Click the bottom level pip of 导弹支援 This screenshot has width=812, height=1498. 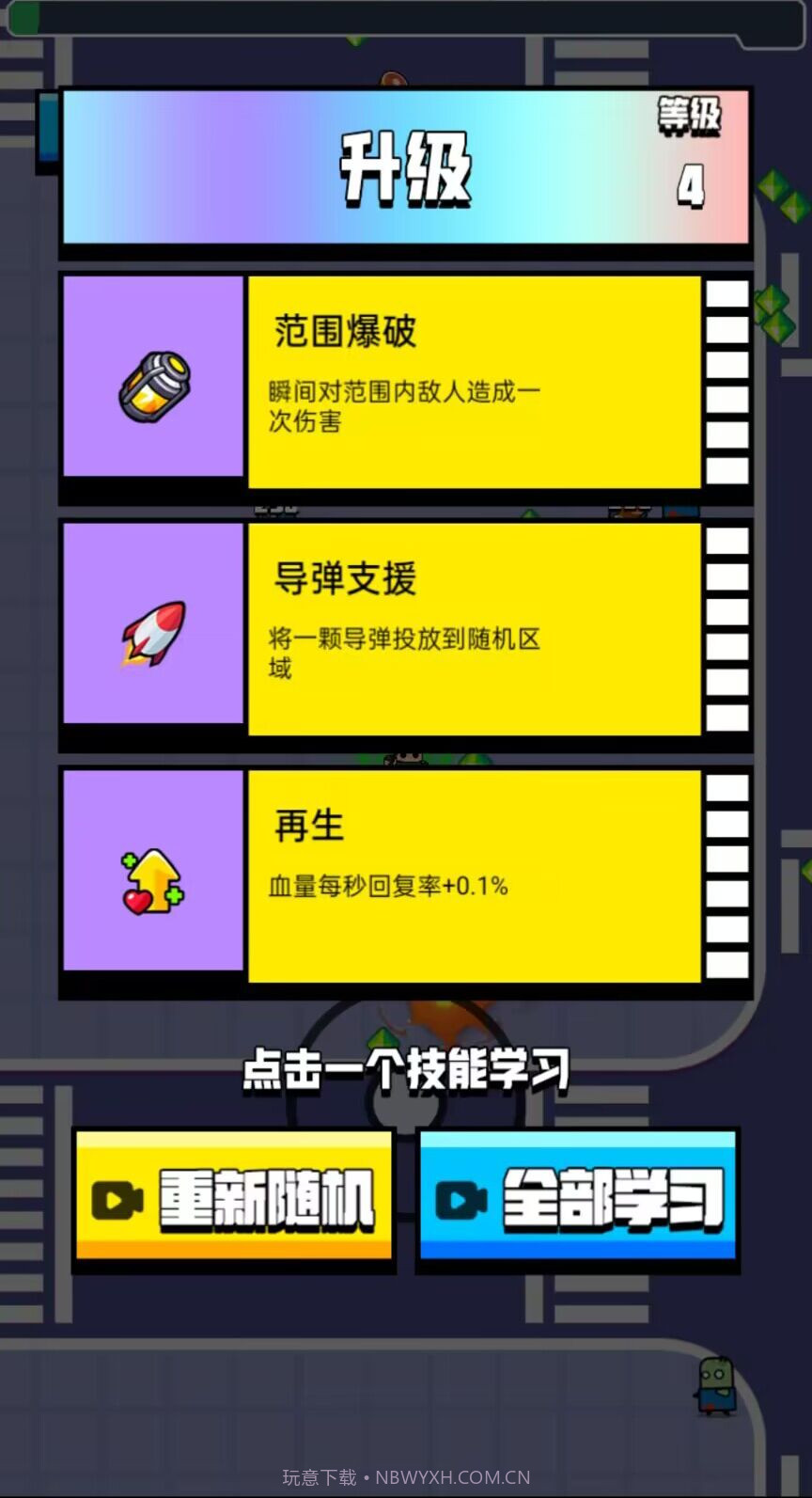coord(727,717)
